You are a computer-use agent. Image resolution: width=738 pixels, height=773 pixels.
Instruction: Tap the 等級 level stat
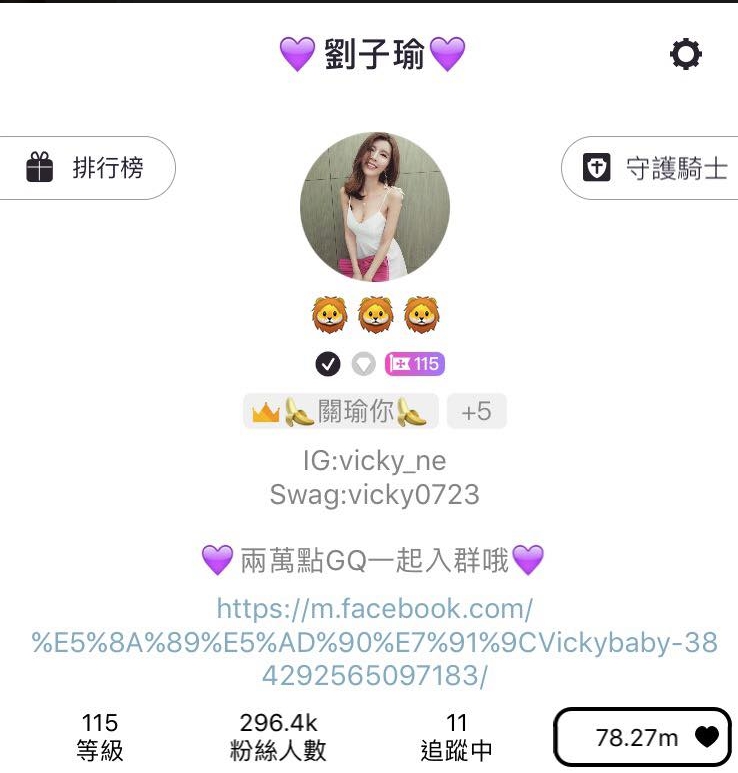[x=99, y=734]
